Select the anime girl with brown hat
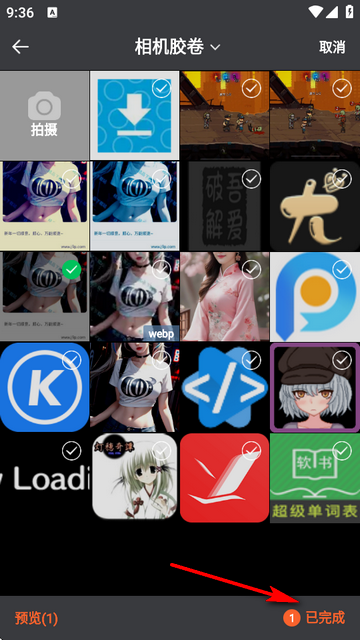Screen dimensions: 360x640 click(x=315, y=387)
